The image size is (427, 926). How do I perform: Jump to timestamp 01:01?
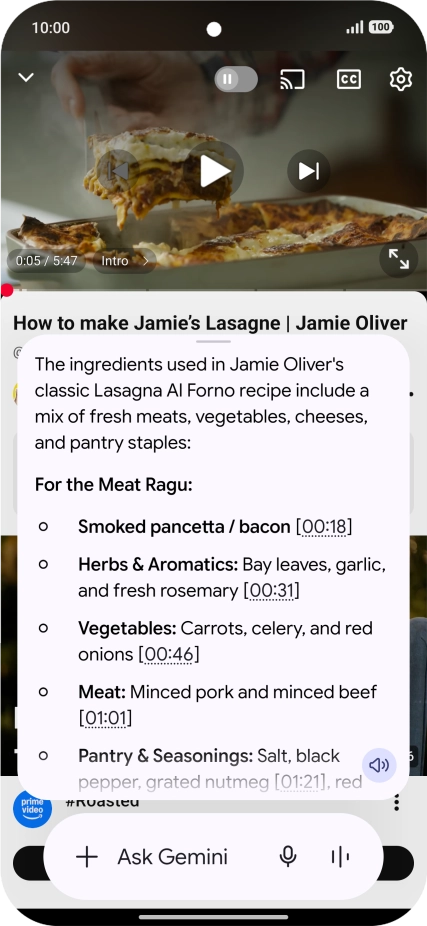(x=105, y=718)
